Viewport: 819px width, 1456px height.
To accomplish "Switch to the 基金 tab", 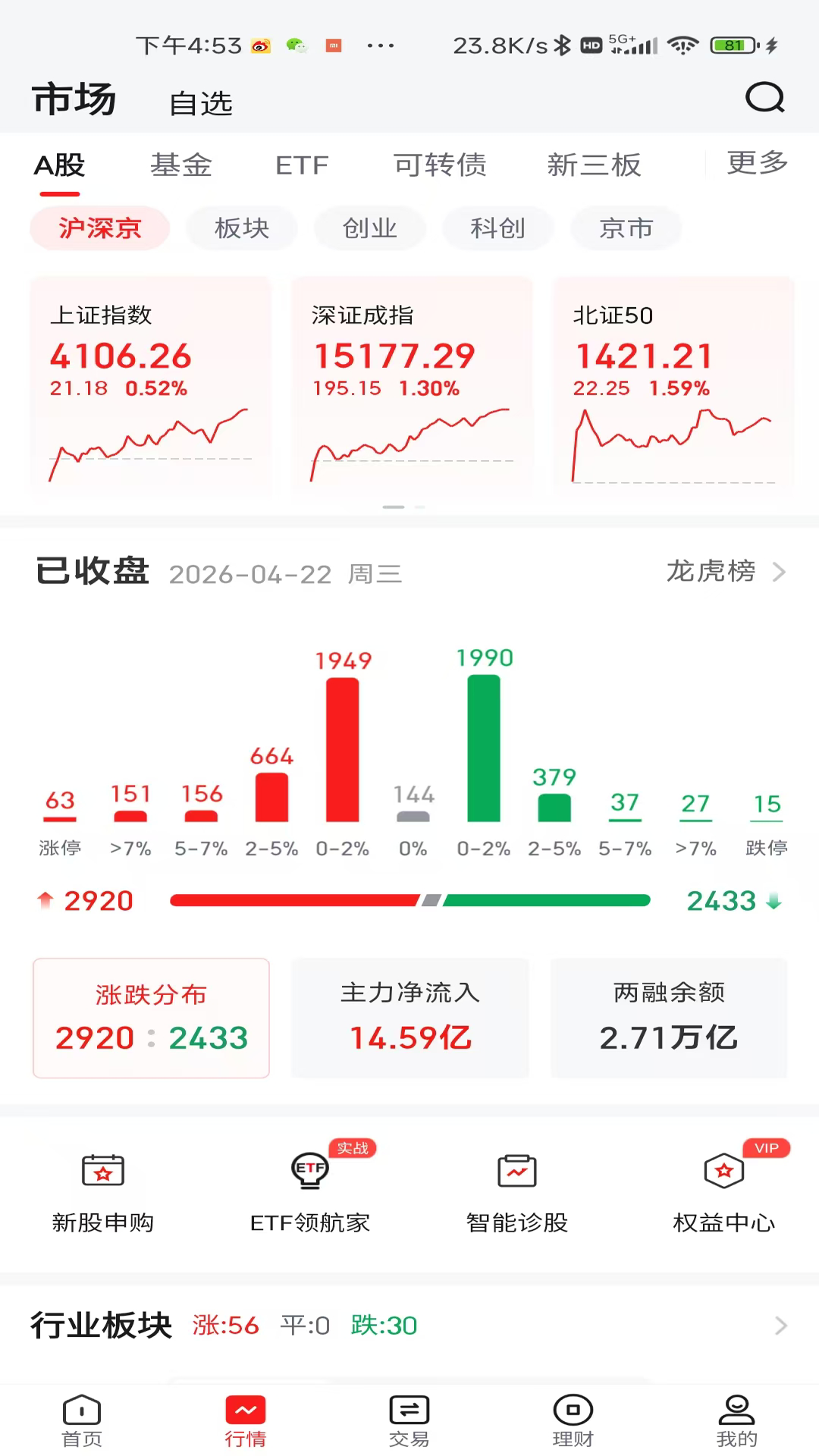I will click(x=182, y=164).
